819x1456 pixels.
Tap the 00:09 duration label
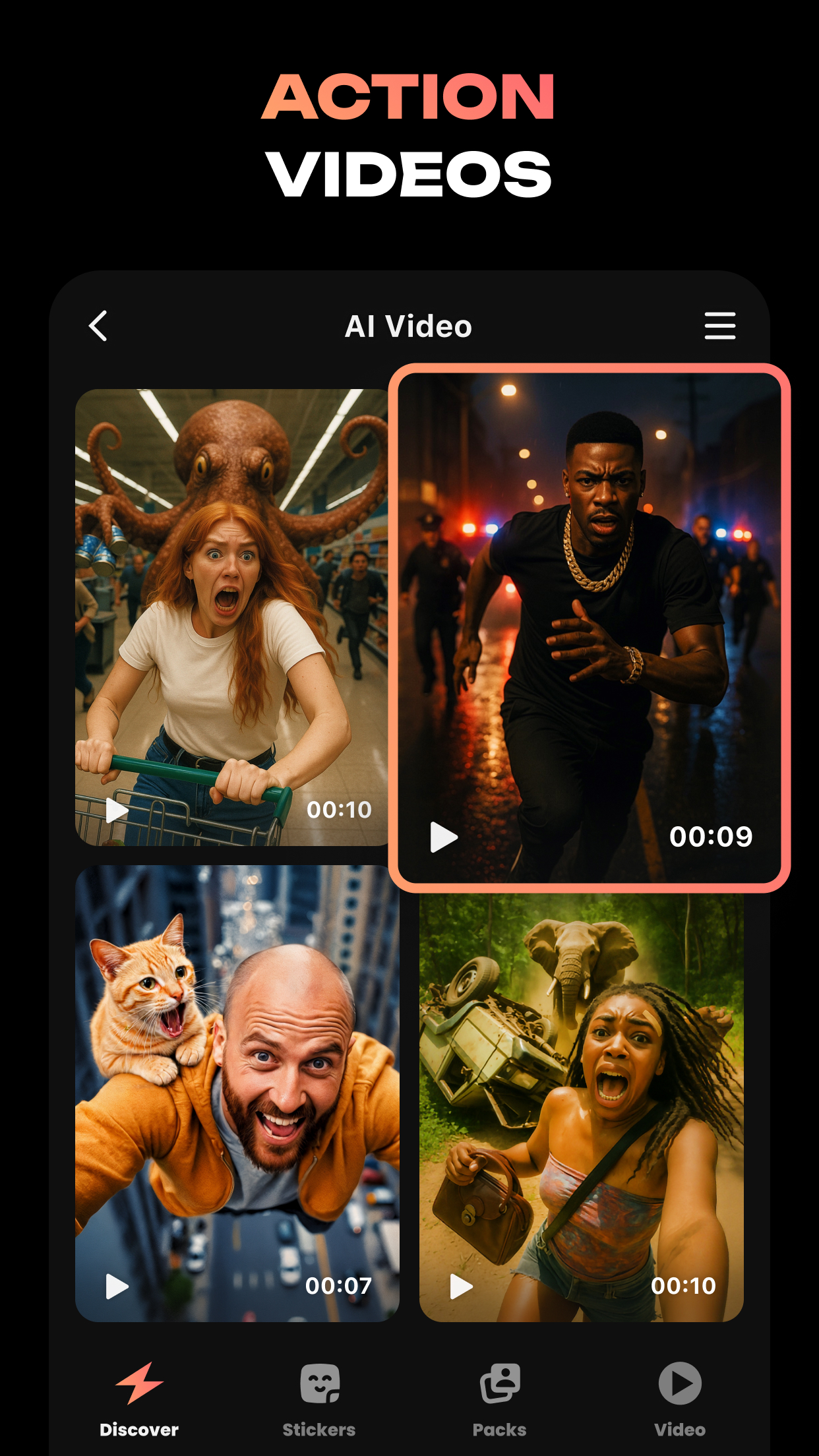(x=711, y=837)
